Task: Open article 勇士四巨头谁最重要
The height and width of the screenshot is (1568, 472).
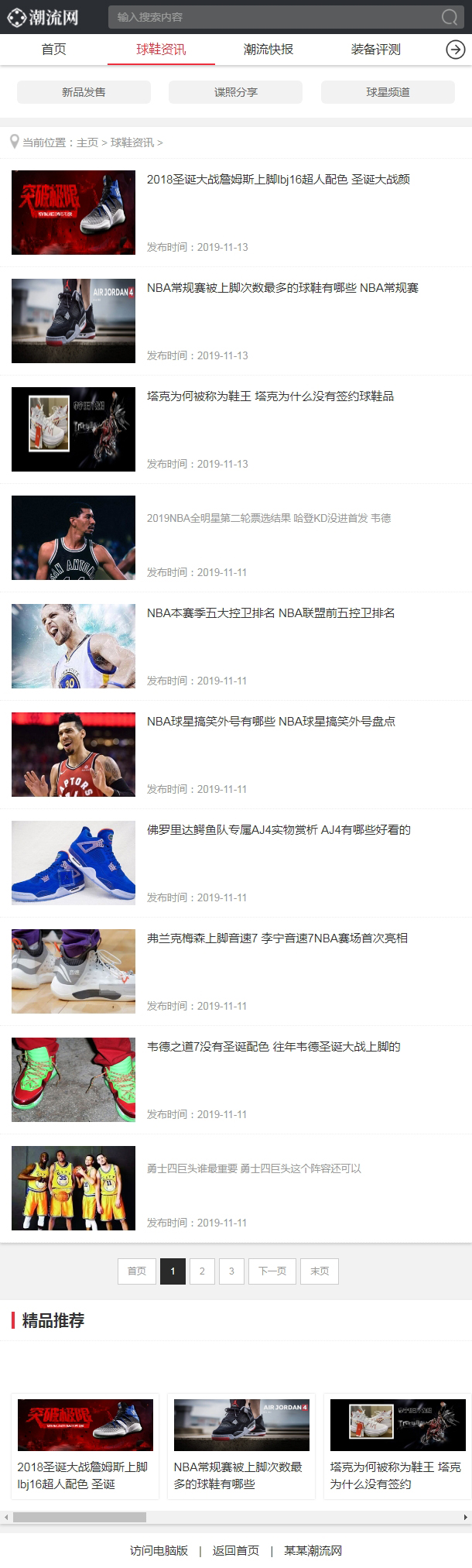Action: (254, 1168)
